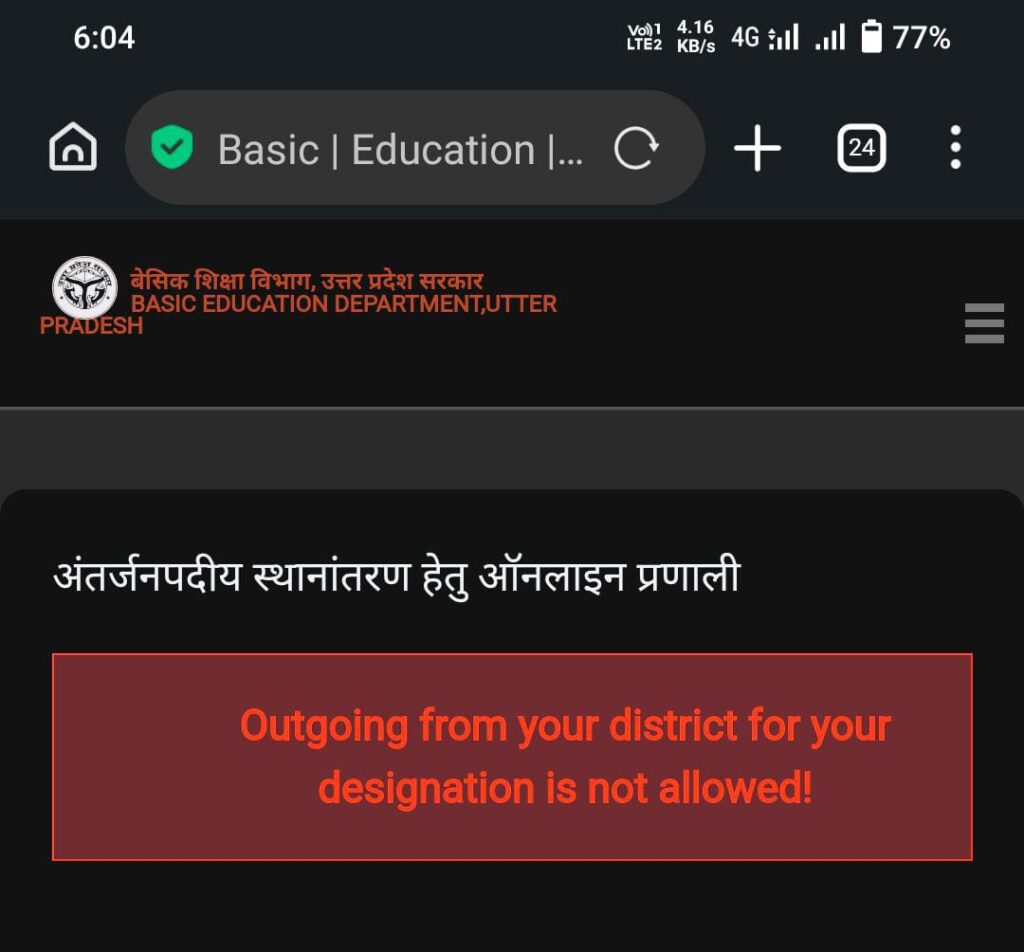Open the website hamburger menu
The height and width of the screenshot is (952, 1024).
point(984,324)
